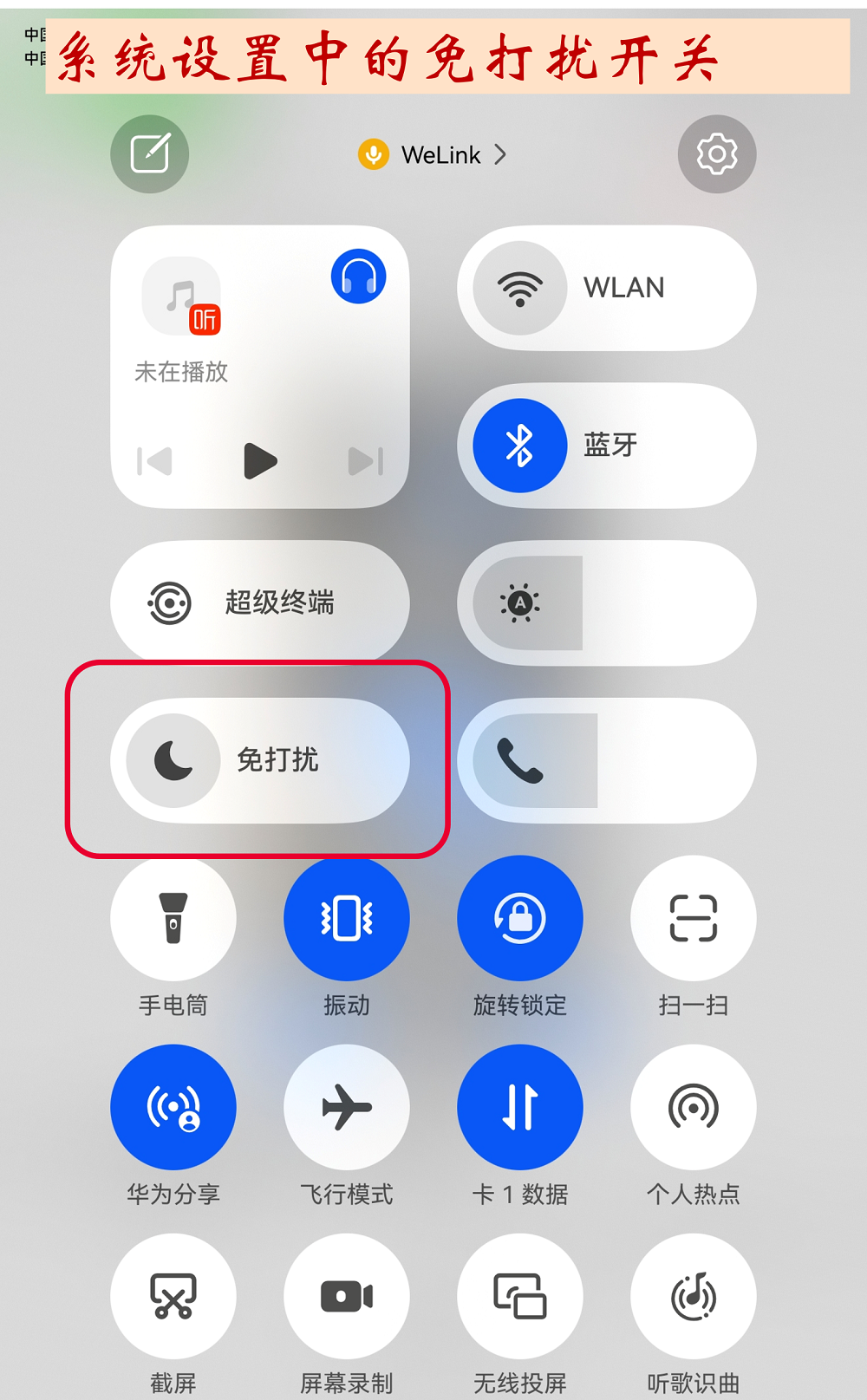
Task: Turn on WLAN
Action: [x=520, y=288]
